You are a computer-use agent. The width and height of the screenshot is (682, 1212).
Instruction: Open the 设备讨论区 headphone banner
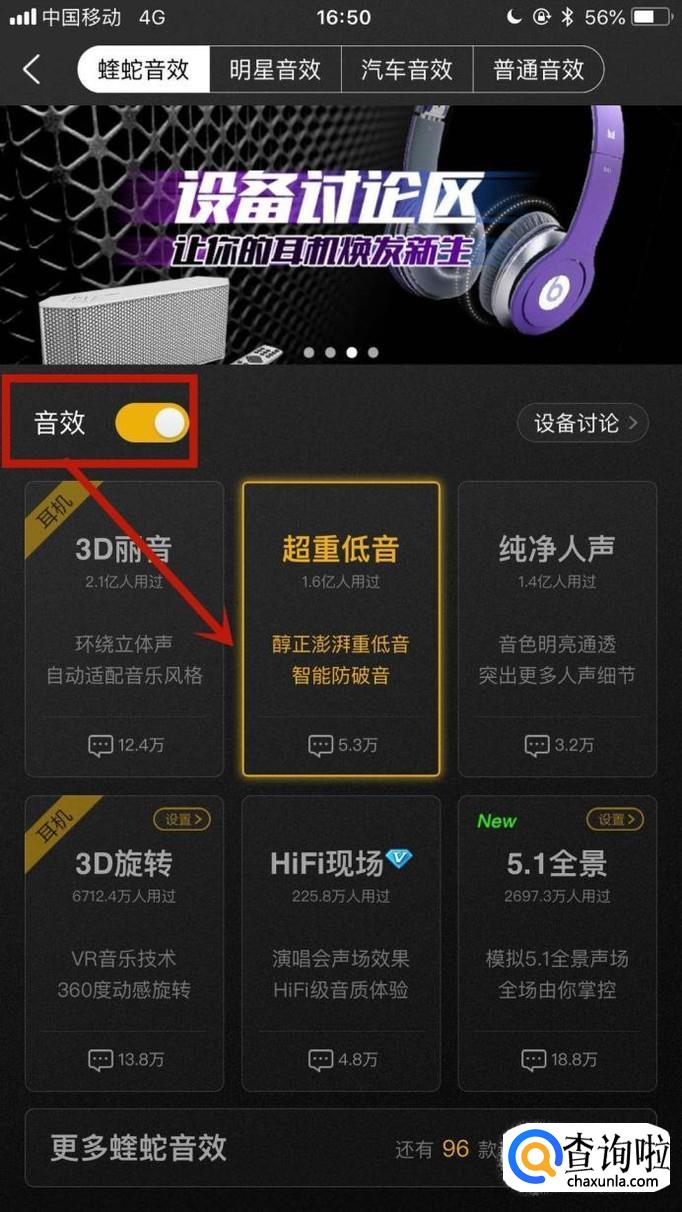[341, 235]
